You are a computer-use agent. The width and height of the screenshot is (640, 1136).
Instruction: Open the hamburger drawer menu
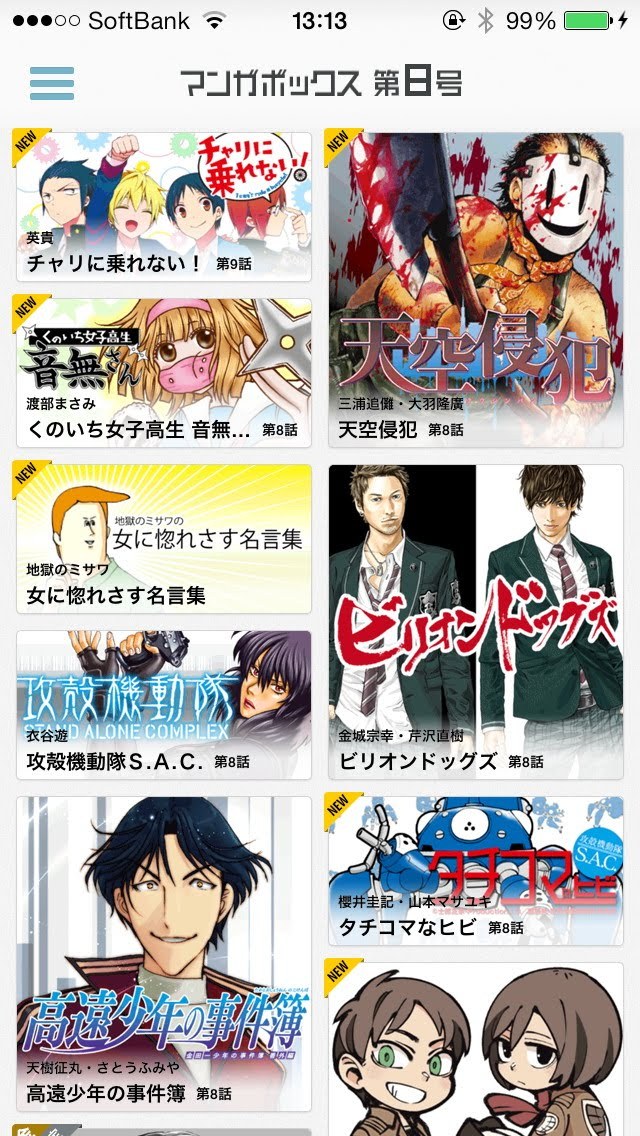(x=52, y=83)
